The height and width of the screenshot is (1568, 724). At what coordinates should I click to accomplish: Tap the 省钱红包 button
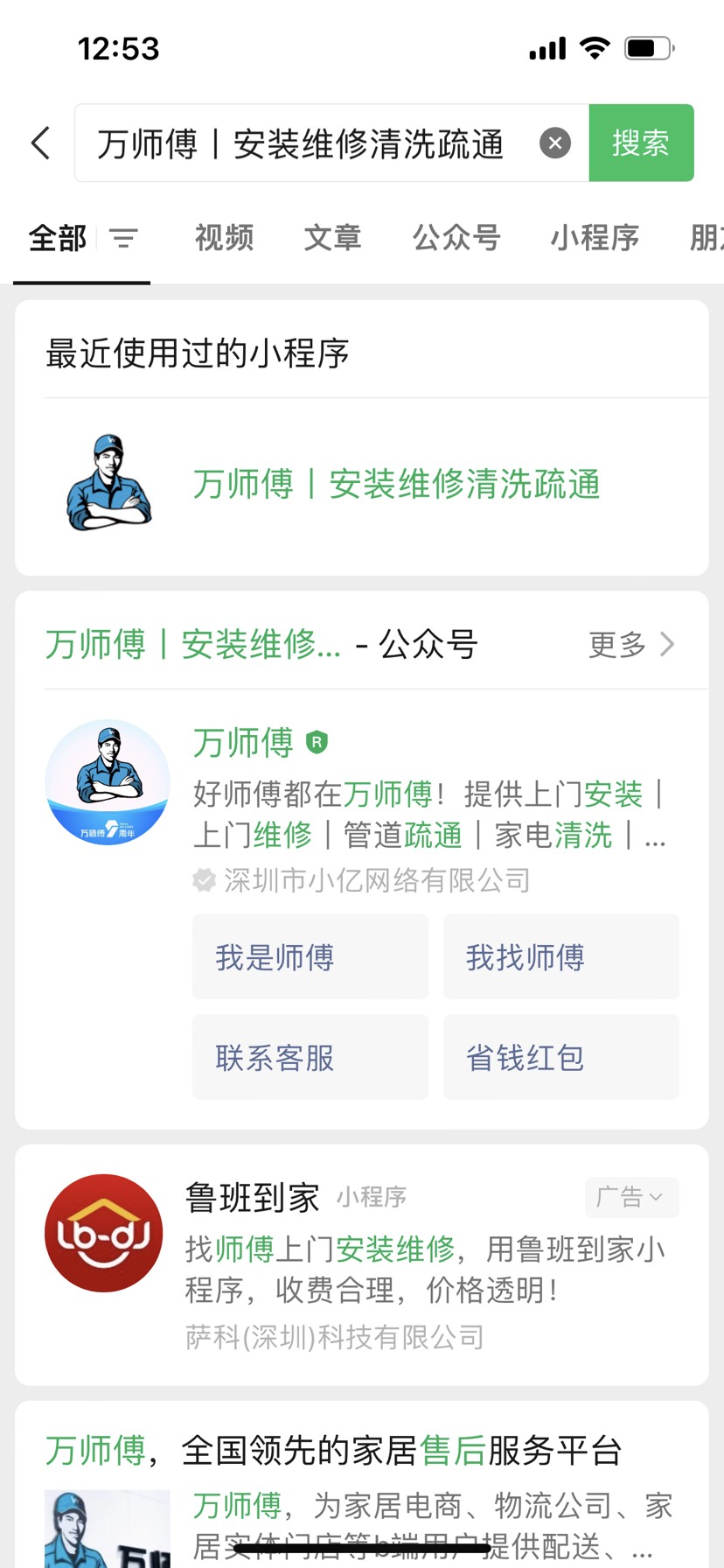(x=560, y=1057)
